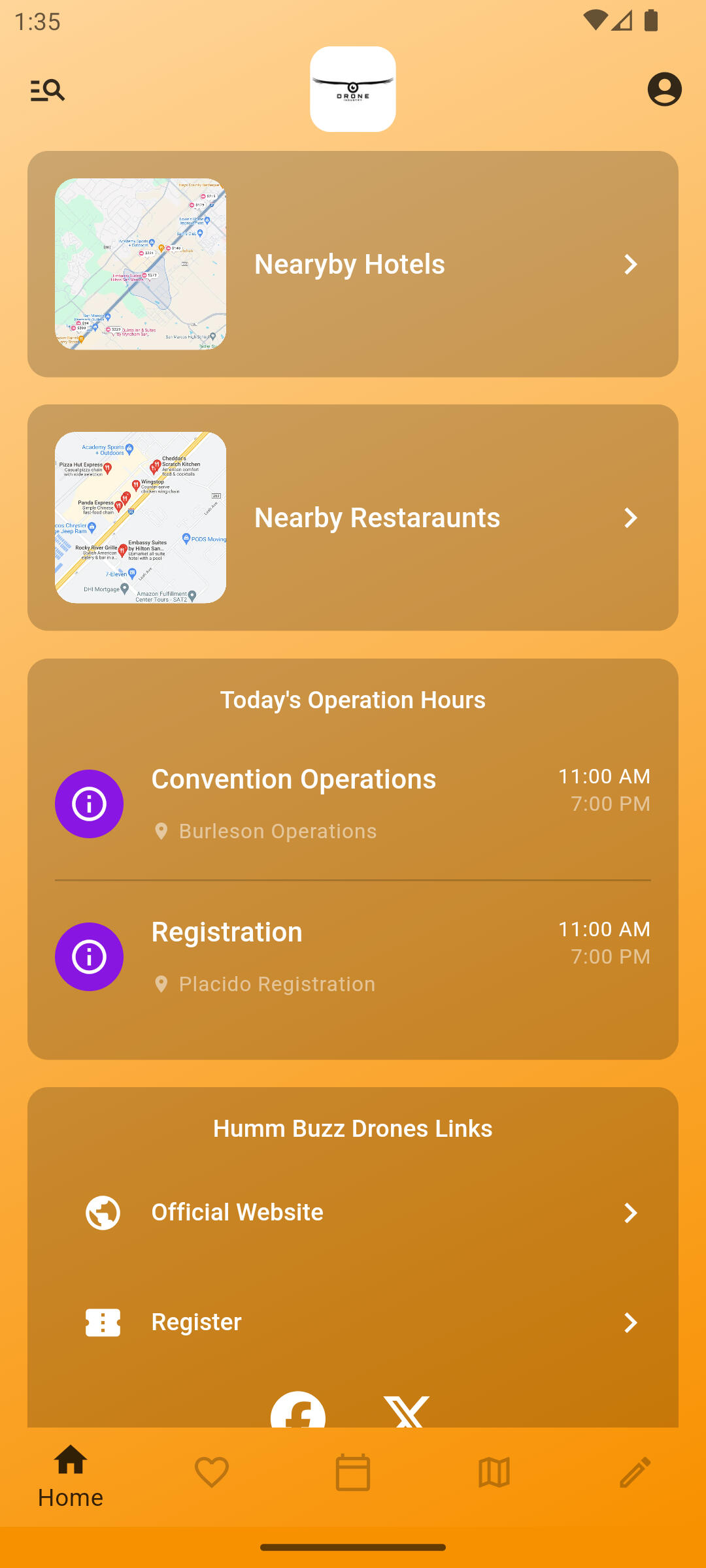Tap the Nearby Restaraunts map thumbnail

coord(140,518)
